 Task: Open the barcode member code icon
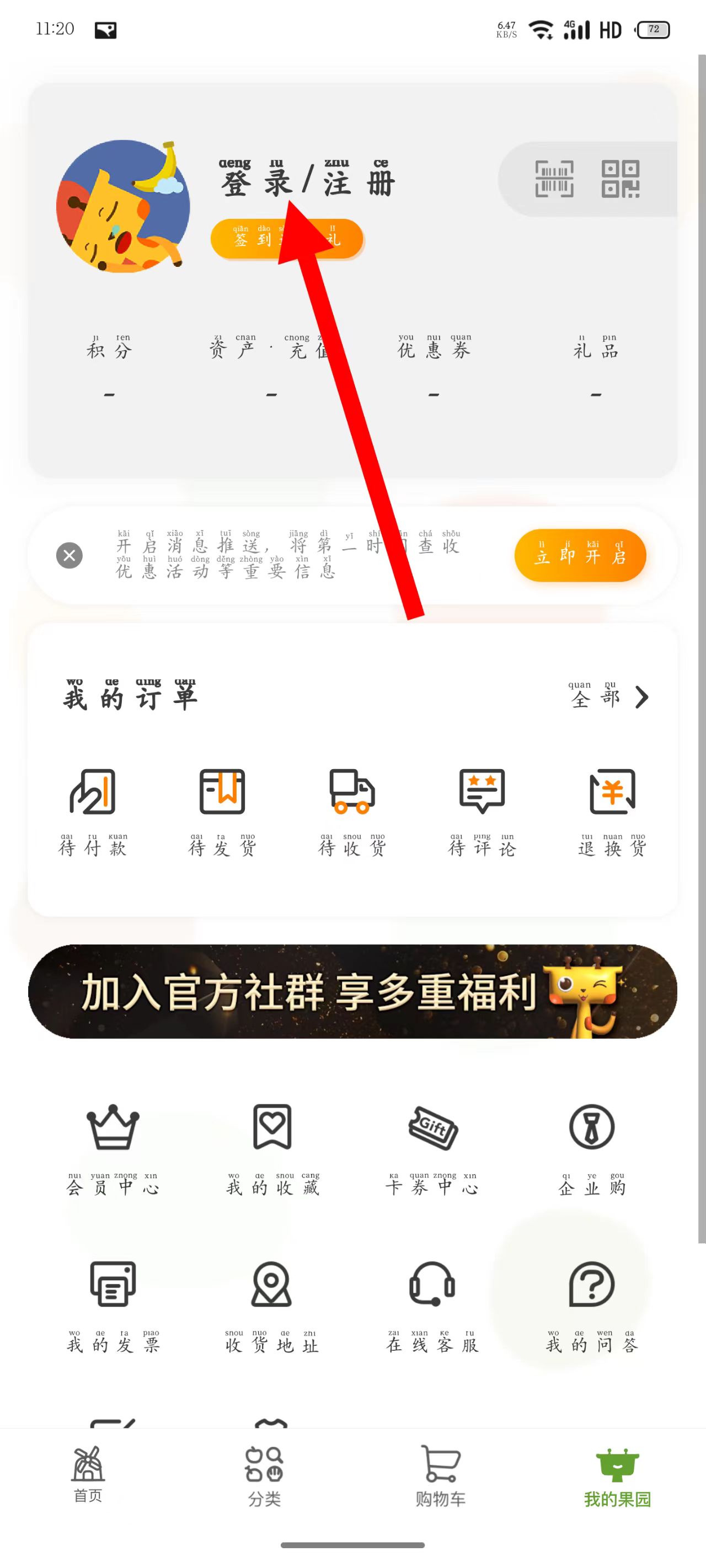pos(554,179)
